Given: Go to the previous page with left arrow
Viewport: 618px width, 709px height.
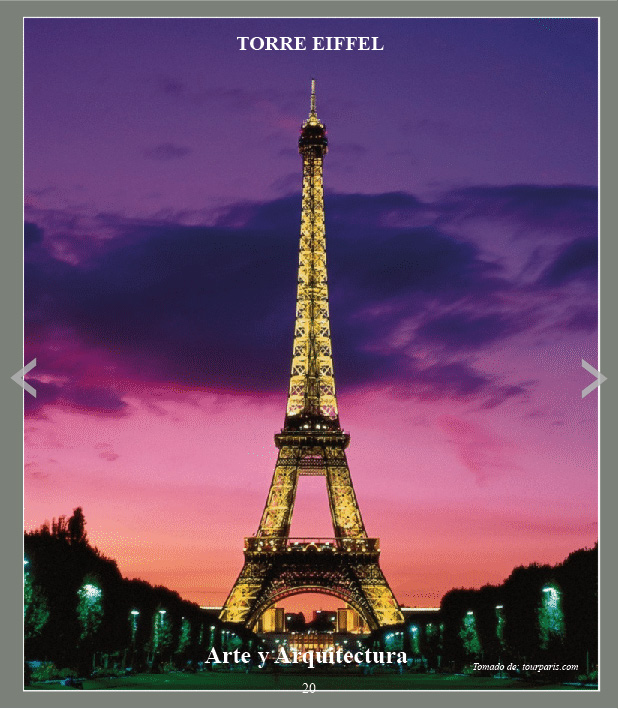Looking at the screenshot, I should pyautogui.click(x=24, y=378).
